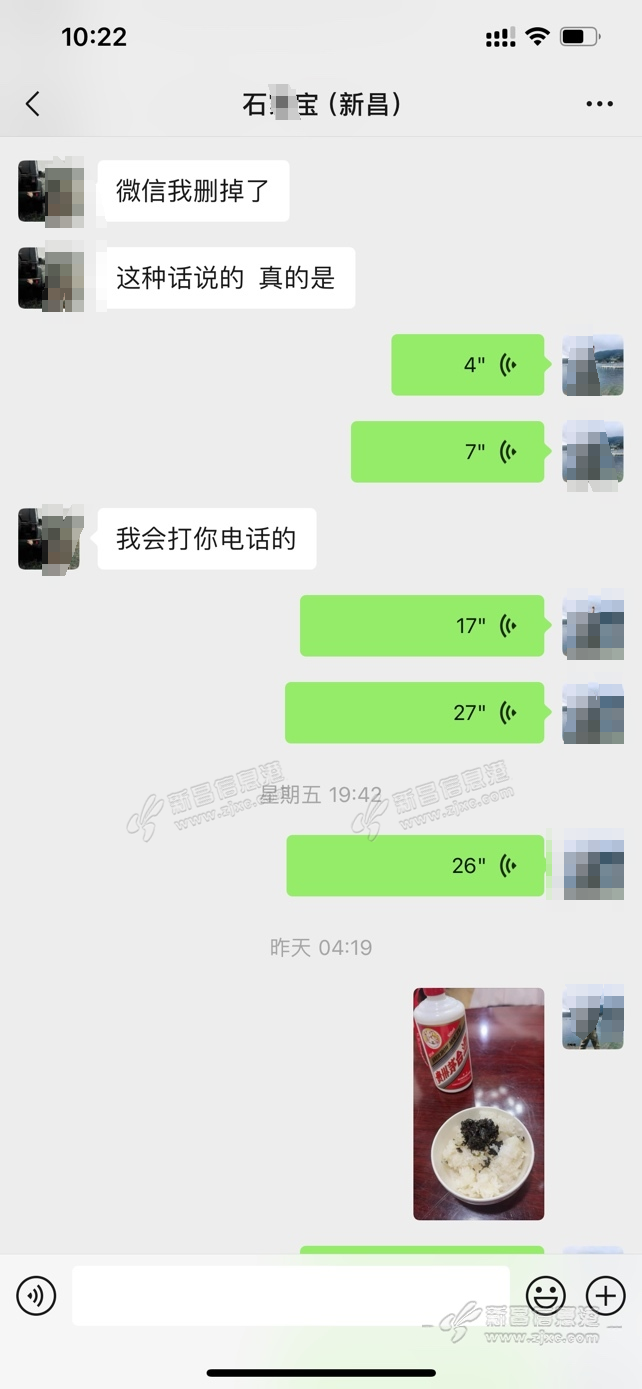Image resolution: width=642 pixels, height=1389 pixels.
Task: Open the chat info overflow menu
Action: (x=599, y=104)
